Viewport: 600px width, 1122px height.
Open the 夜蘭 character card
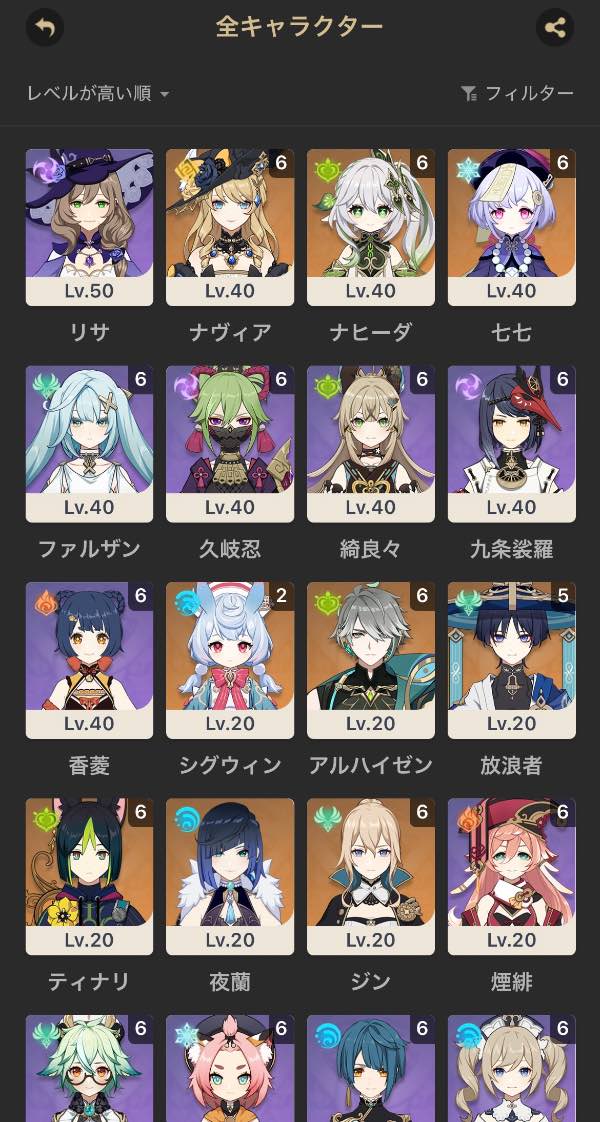(230, 876)
